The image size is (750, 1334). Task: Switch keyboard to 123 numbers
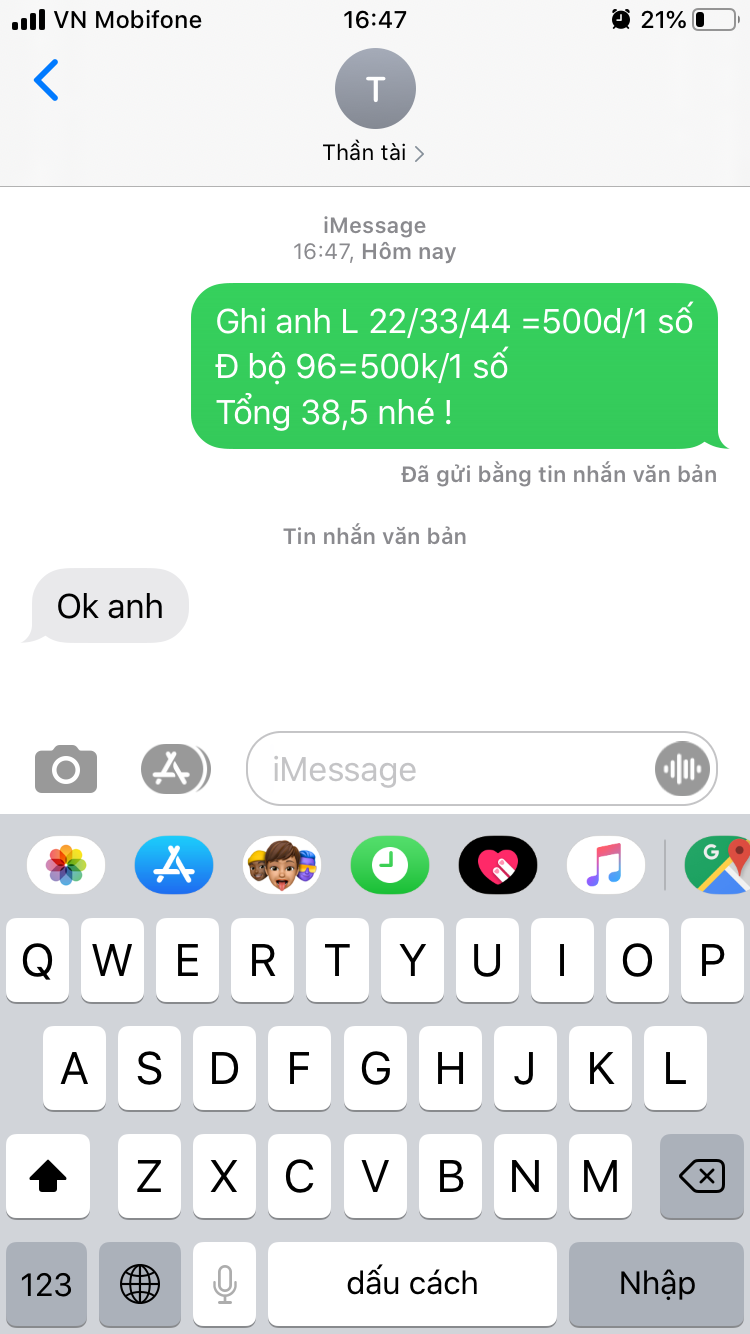click(x=47, y=1283)
